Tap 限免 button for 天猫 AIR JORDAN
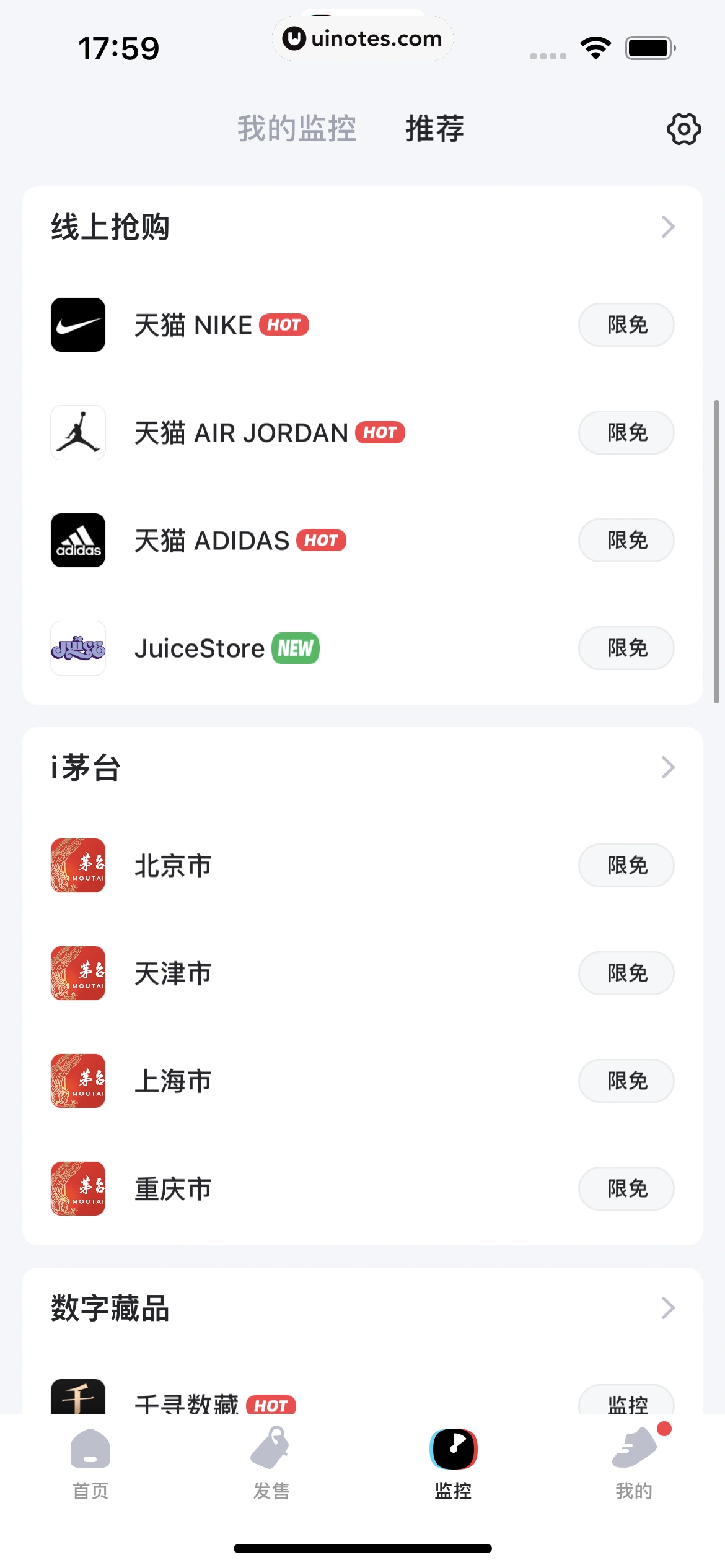The image size is (725, 1568). (x=626, y=433)
